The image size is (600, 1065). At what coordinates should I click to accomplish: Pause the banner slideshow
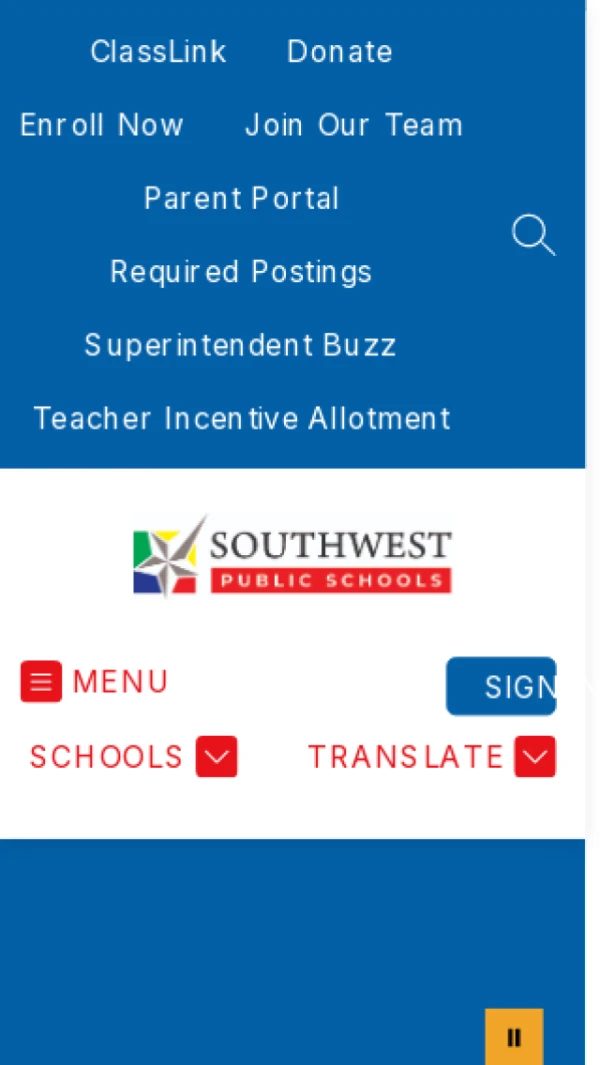coord(514,1037)
